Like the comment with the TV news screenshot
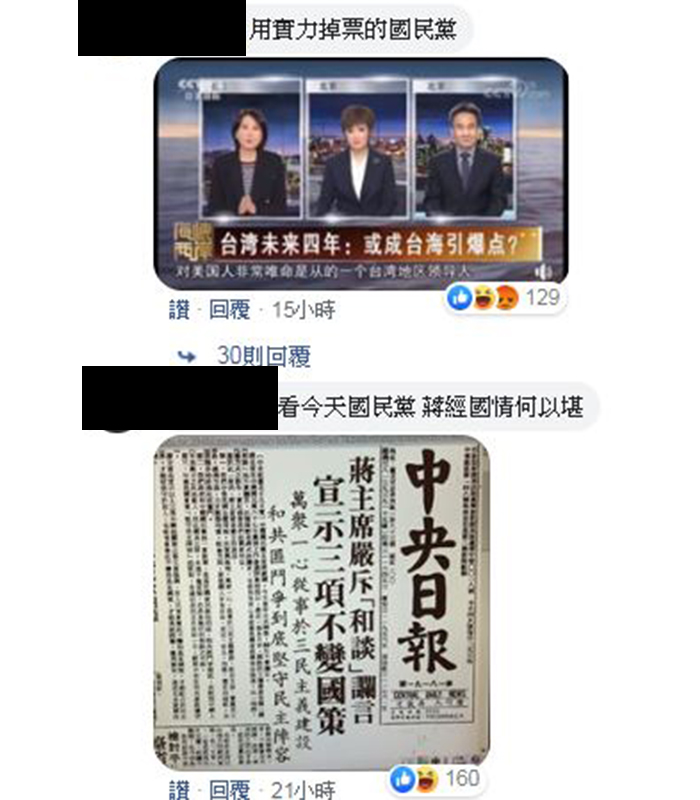Screen dimensions: 700x800 [179, 311]
